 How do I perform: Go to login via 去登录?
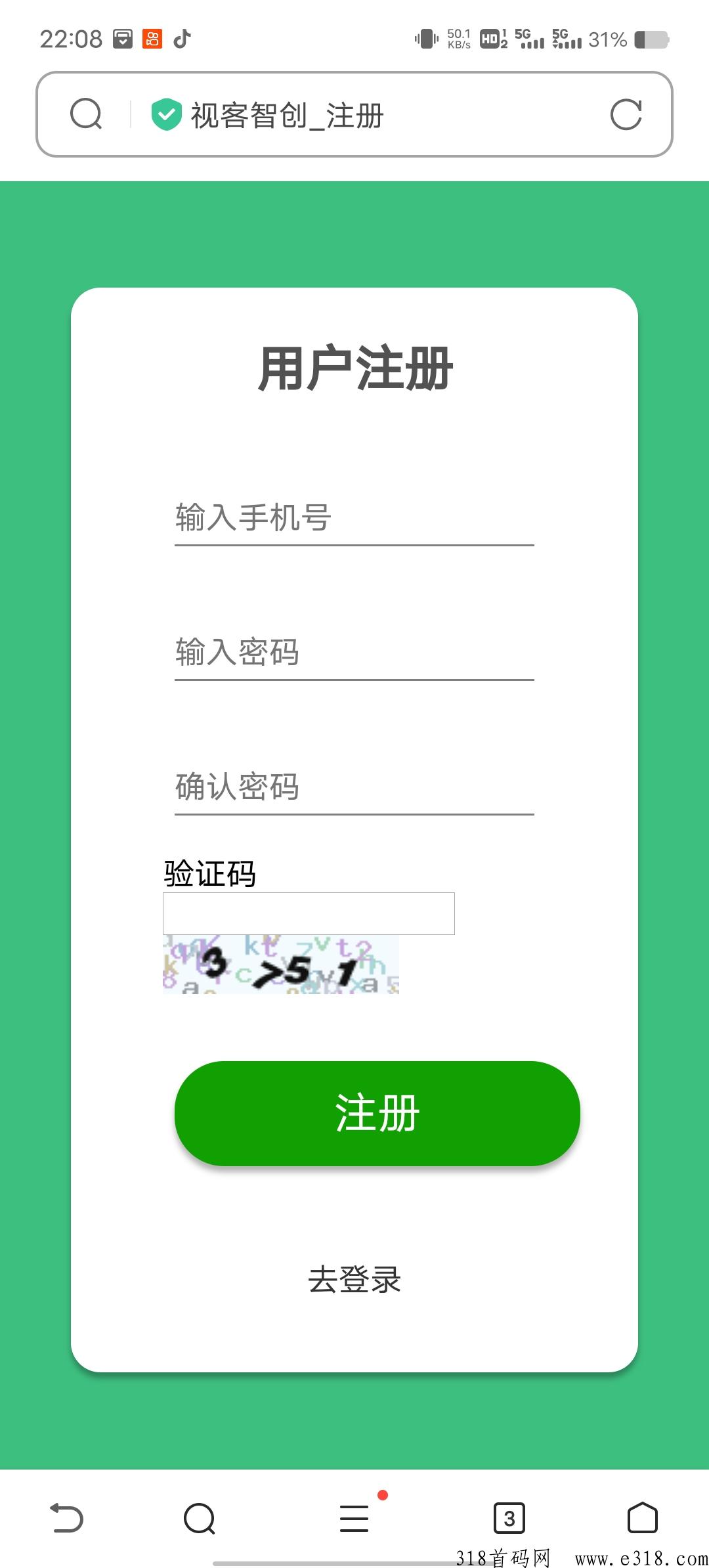(x=354, y=1279)
